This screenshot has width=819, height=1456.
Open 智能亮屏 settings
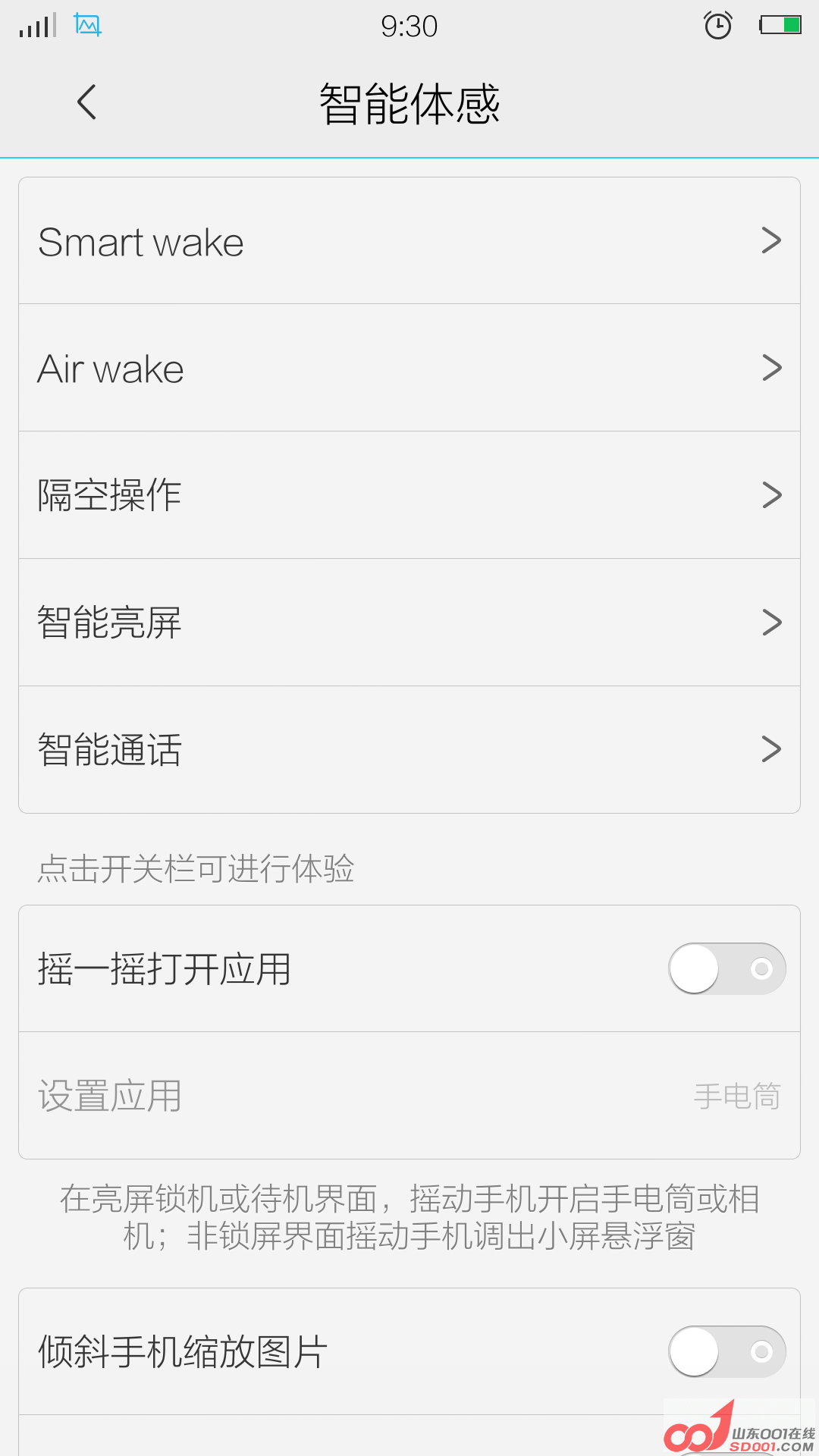(409, 623)
